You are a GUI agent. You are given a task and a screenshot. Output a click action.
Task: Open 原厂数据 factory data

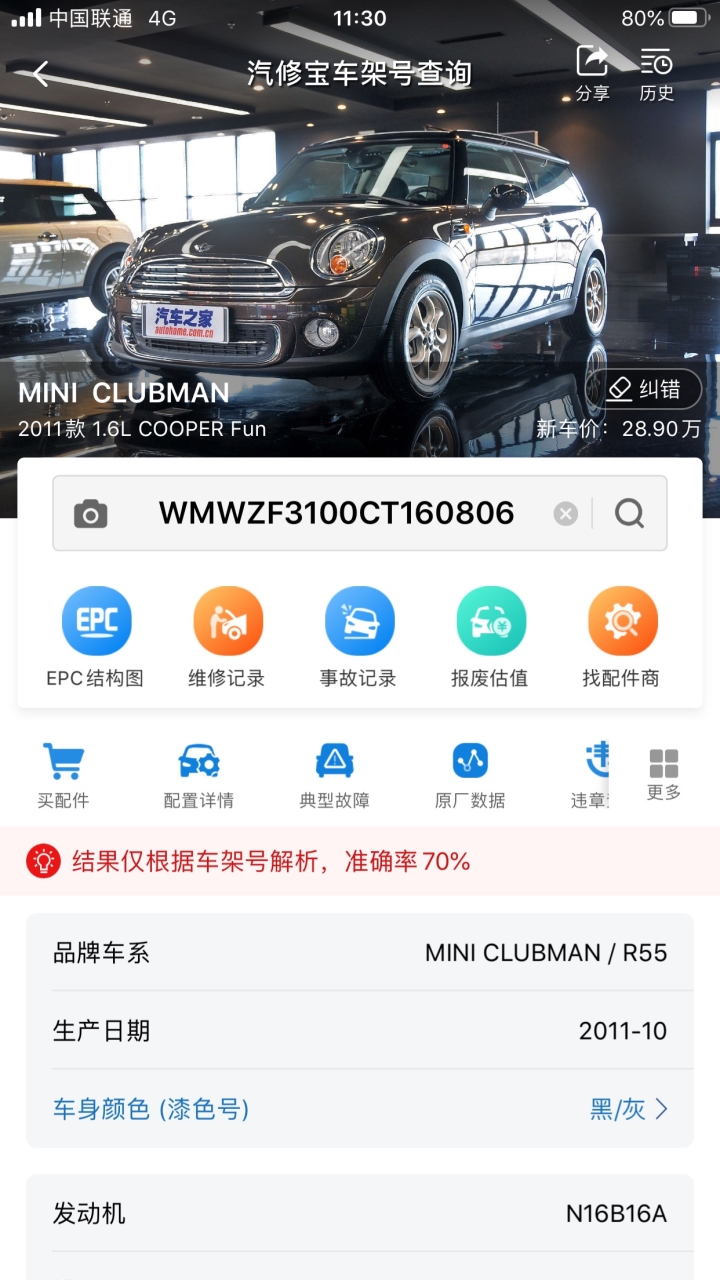tap(470, 776)
